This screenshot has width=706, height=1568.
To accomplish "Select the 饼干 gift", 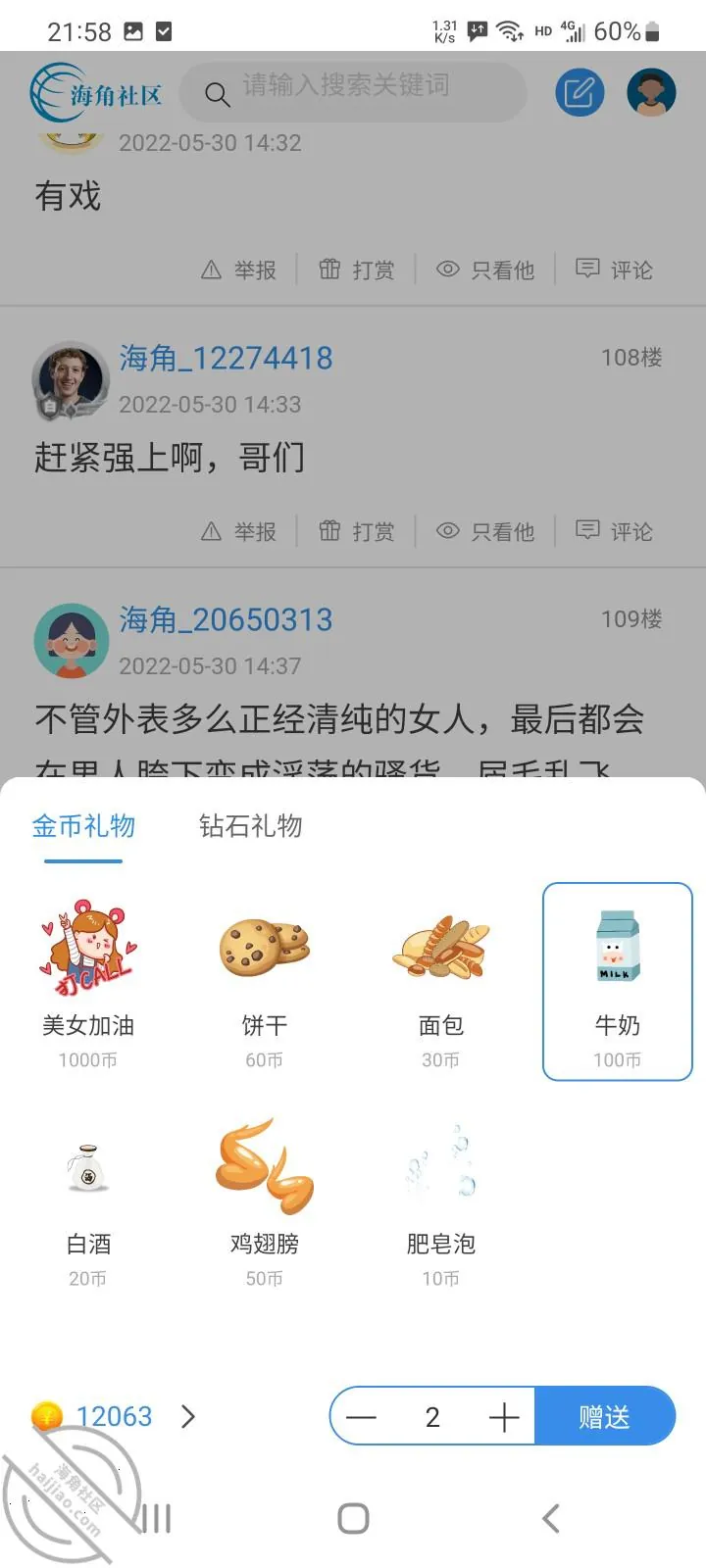I will [265, 983].
